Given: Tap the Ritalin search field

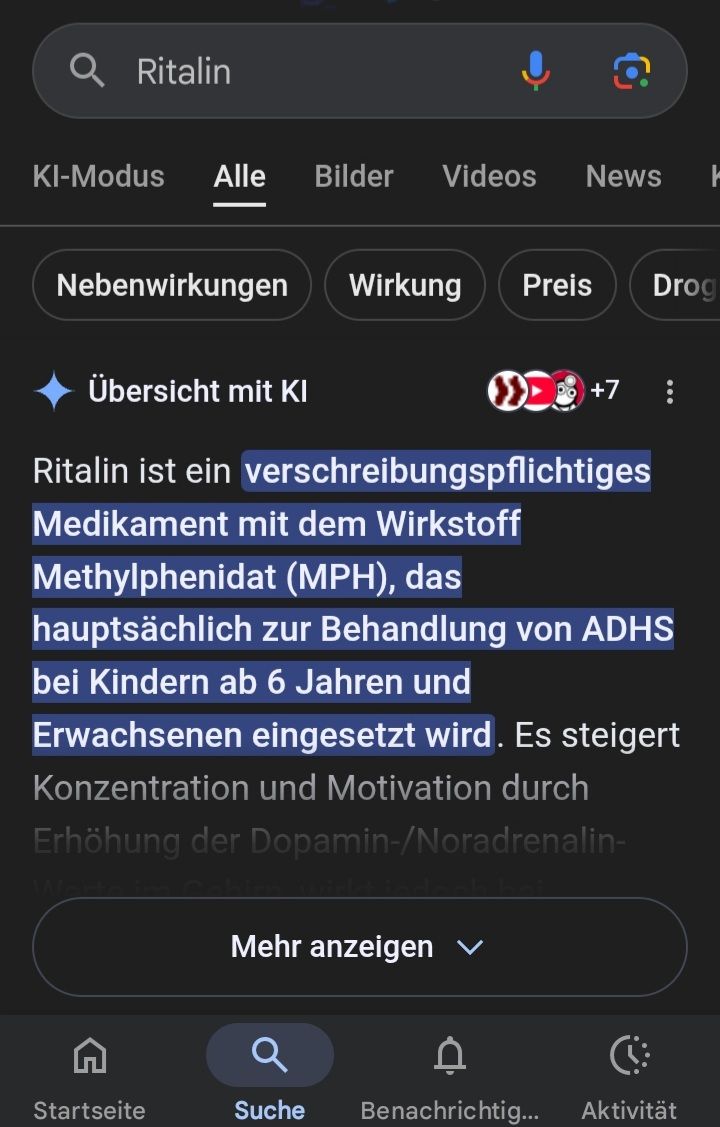Looking at the screenshot, I should [x=300, y=71].
